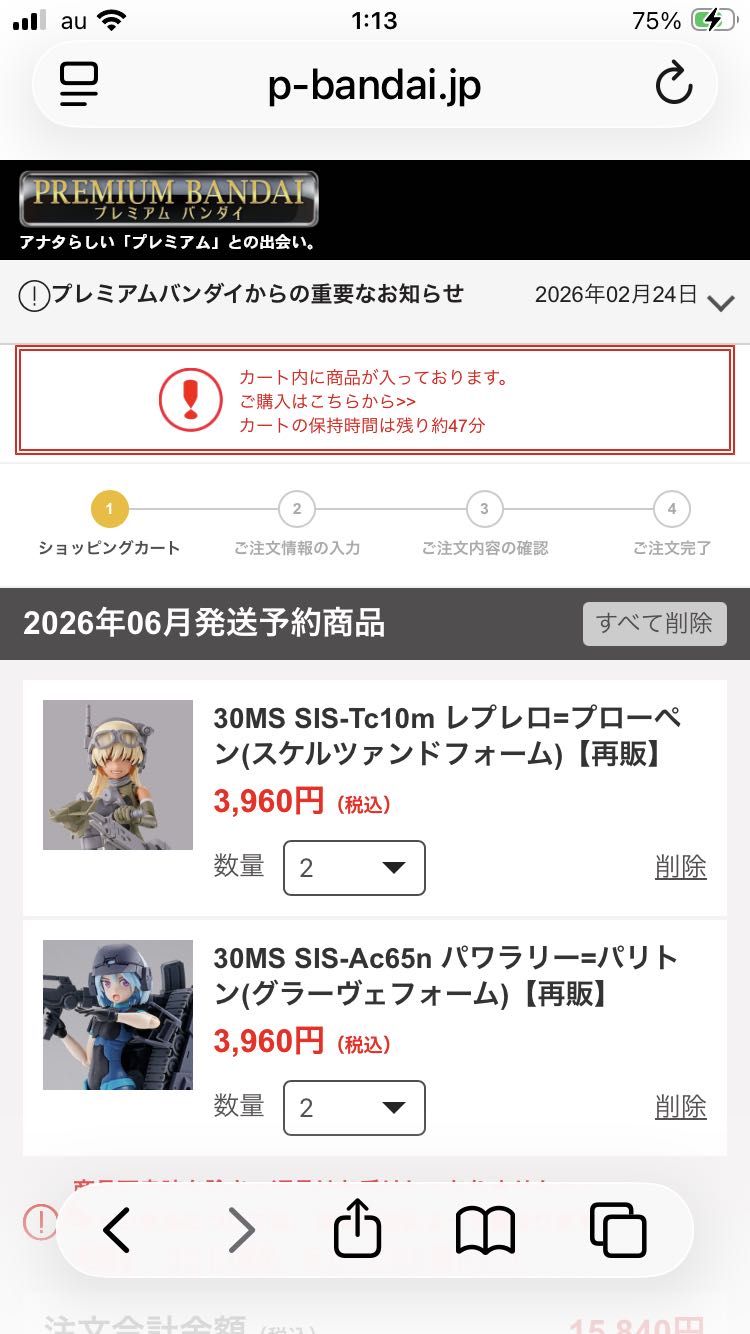Viewport: 750px width, 1334px height.
Task: Open the cart reminder purchase link
Action: tap(327, 402)
